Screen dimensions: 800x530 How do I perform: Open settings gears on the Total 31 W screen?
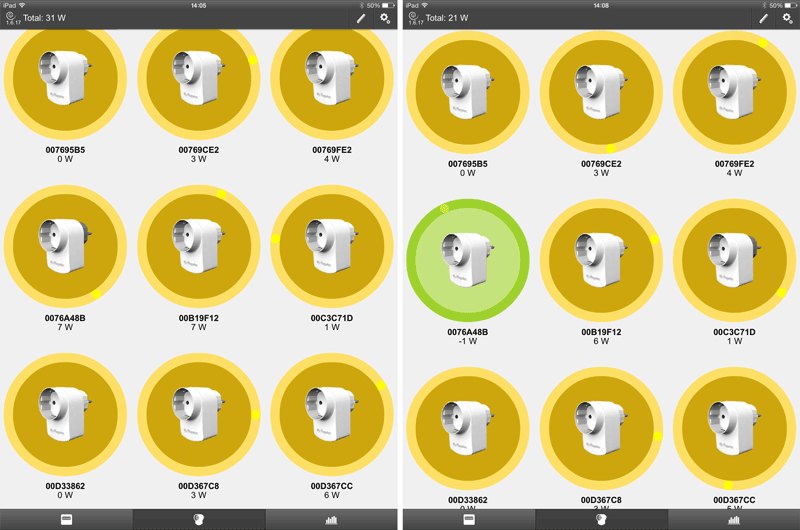[x=385, y=18]
